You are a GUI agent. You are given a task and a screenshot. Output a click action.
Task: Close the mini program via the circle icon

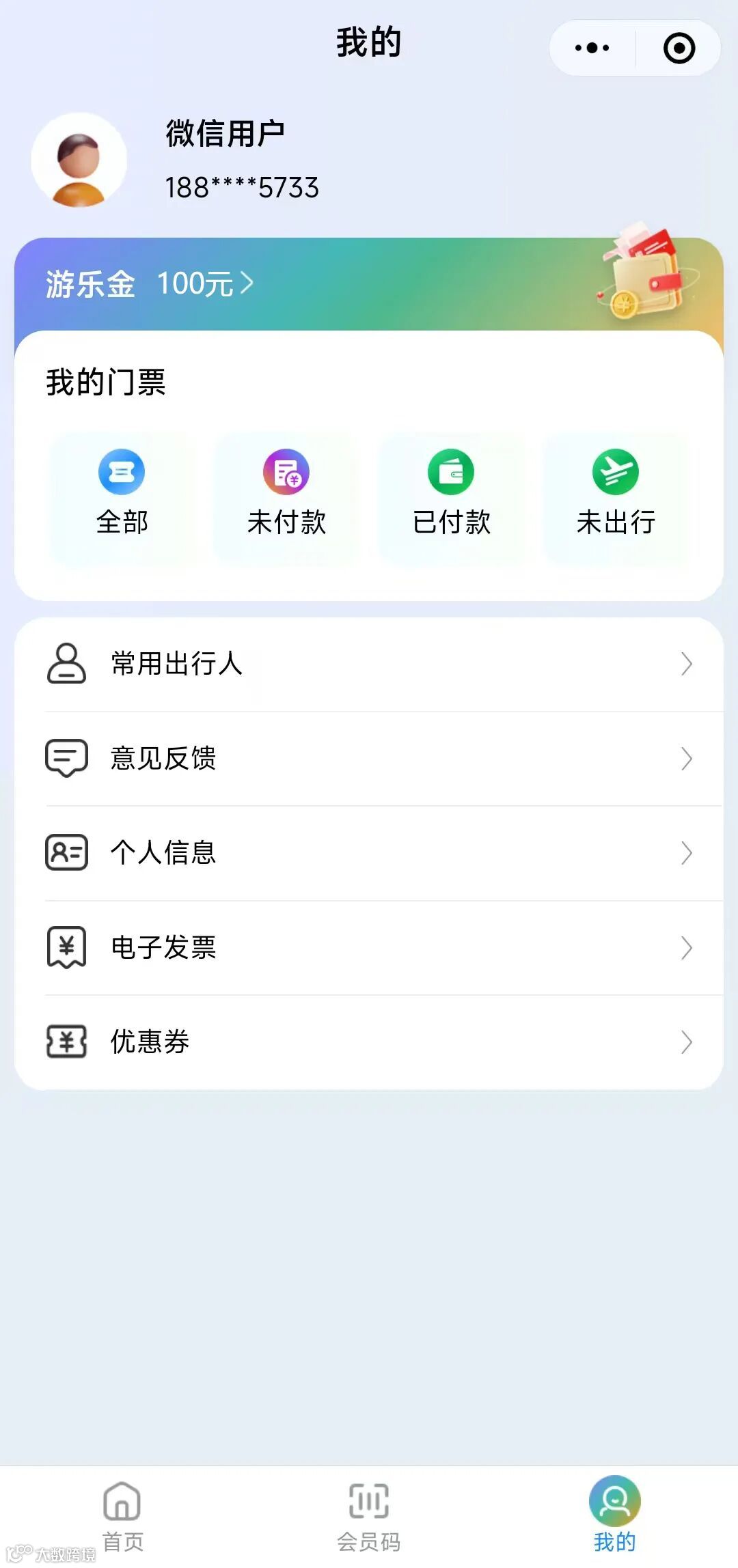coord(679,48)
